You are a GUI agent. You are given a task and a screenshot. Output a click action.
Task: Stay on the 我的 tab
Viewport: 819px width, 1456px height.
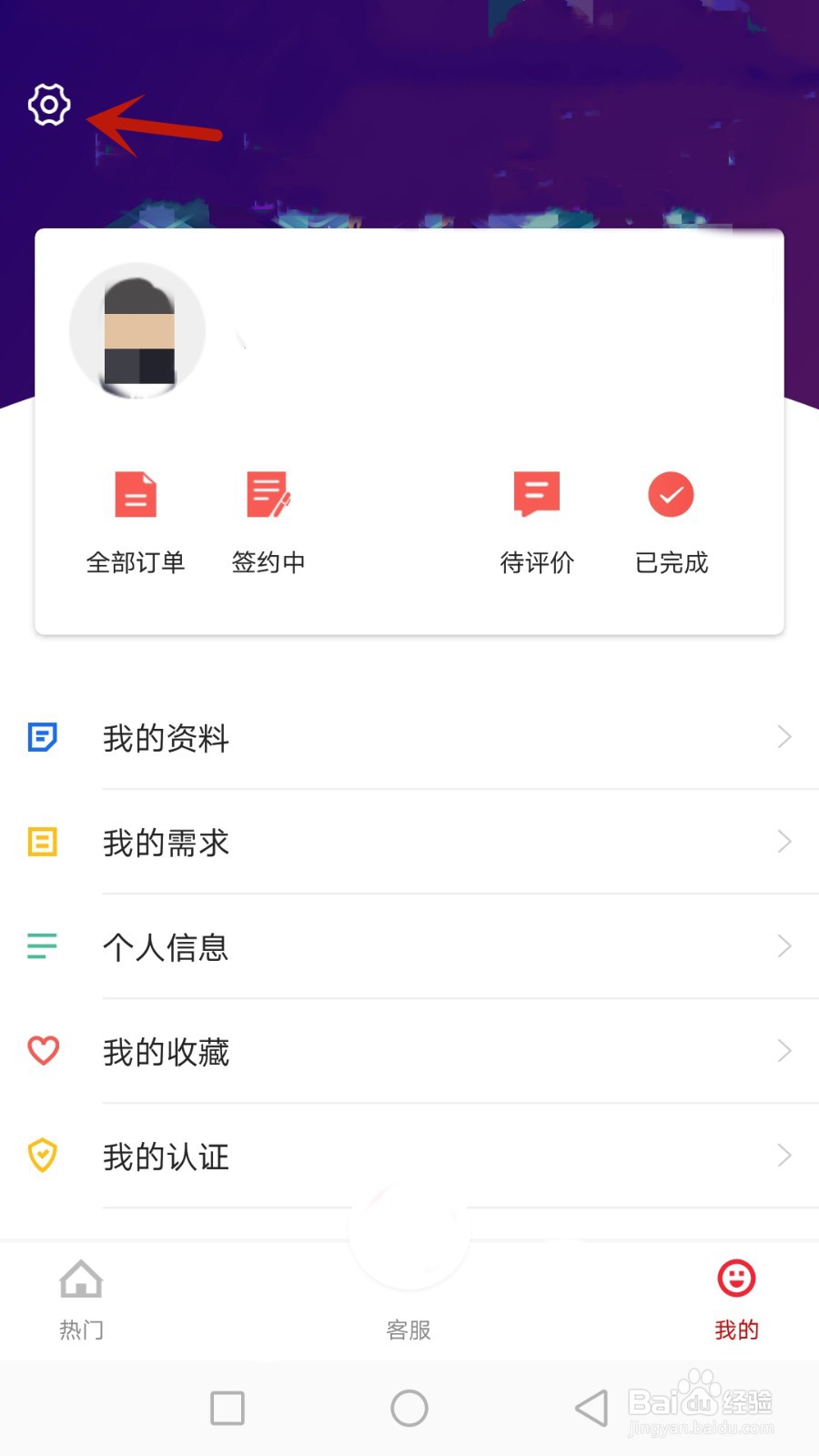pos(736,1301)
